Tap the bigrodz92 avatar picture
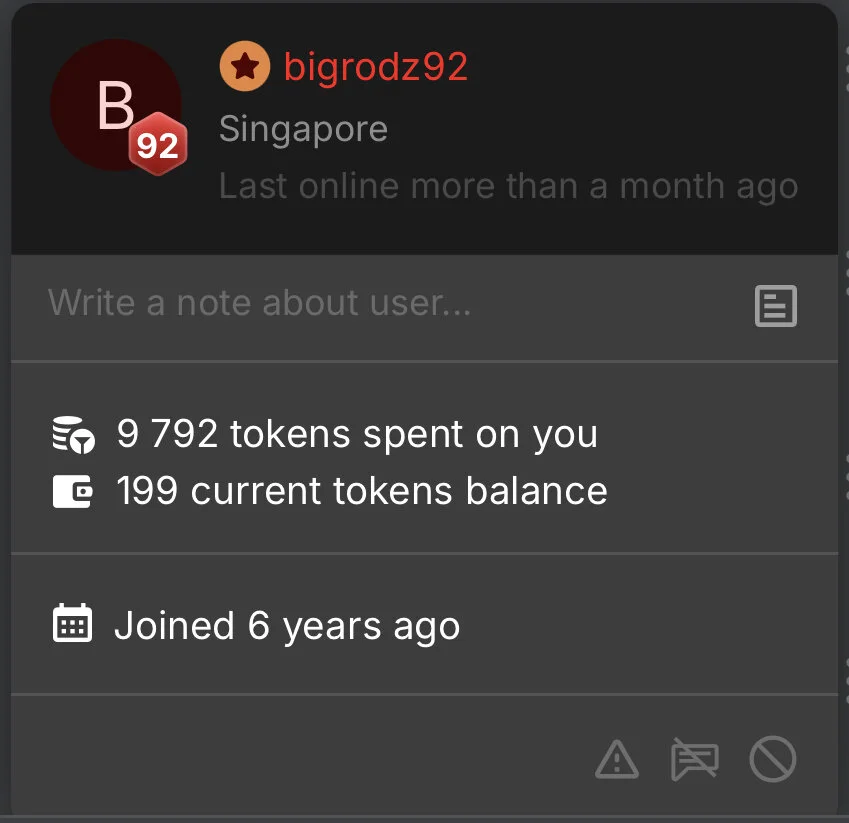849x823 pixels. (115, 105)
